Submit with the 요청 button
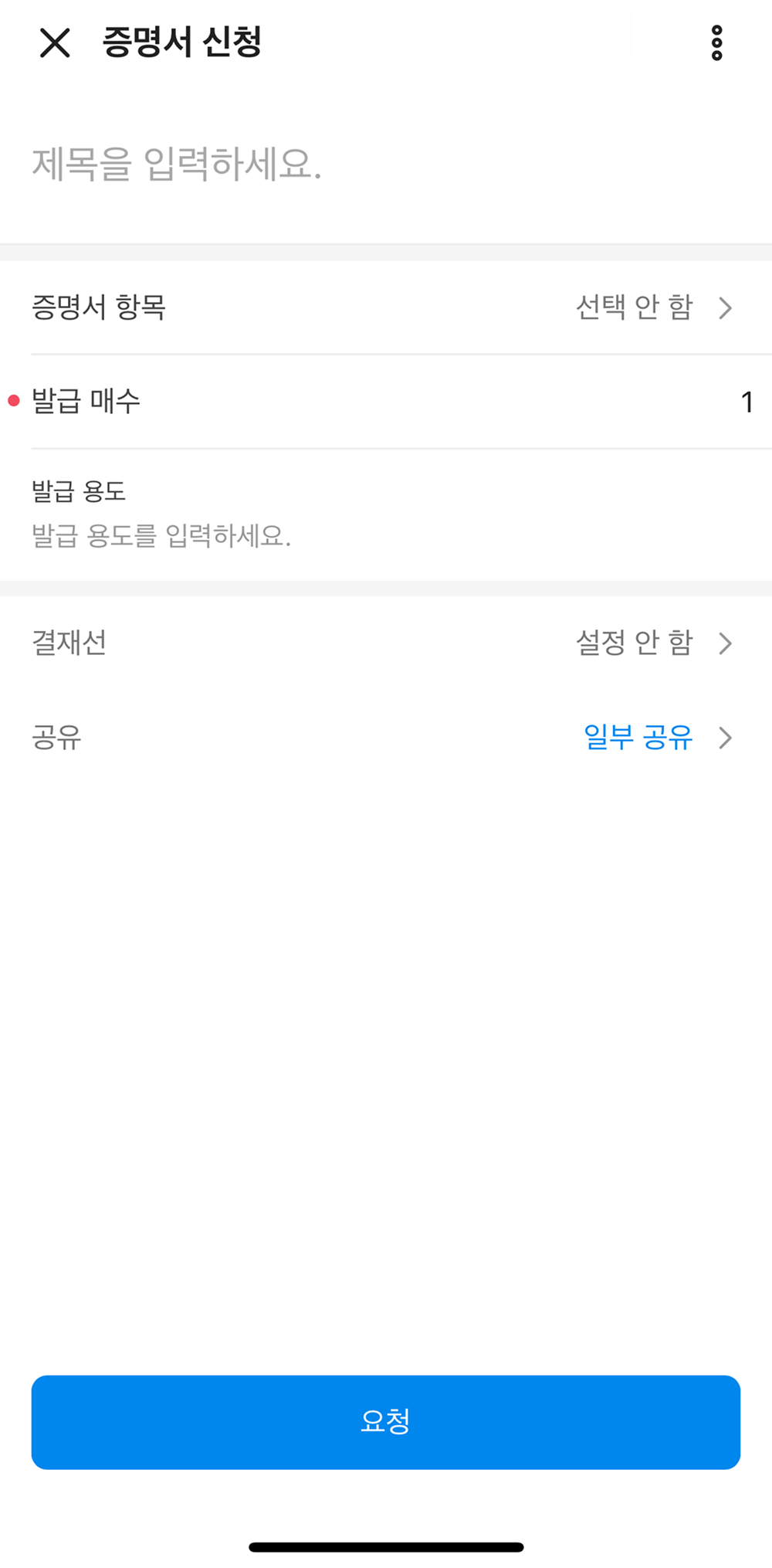772x1568 pixels. tap(386, 1422)
